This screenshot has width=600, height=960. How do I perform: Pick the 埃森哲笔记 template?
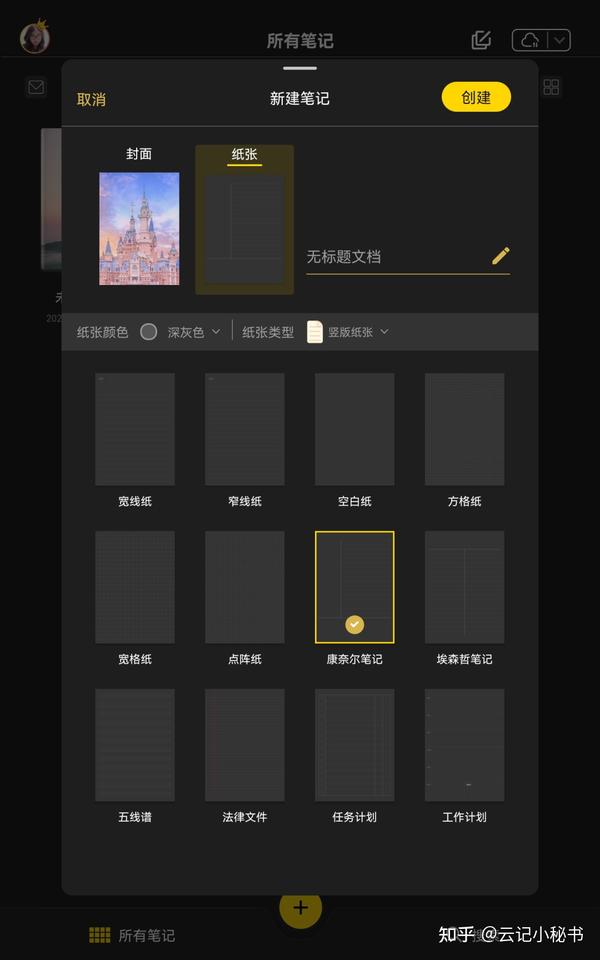pyautogui.click(x=465, y=587)
